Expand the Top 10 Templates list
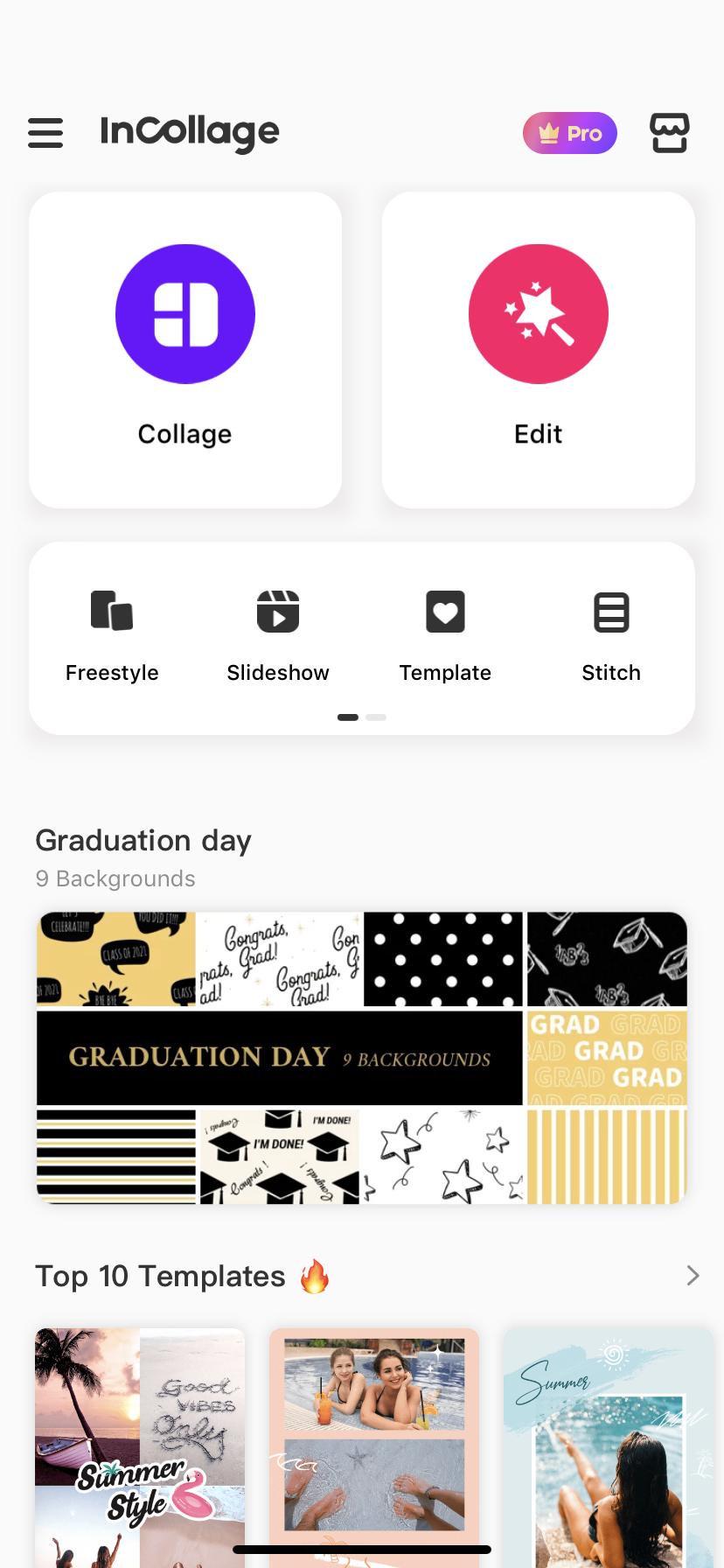 click(692, 1276)
